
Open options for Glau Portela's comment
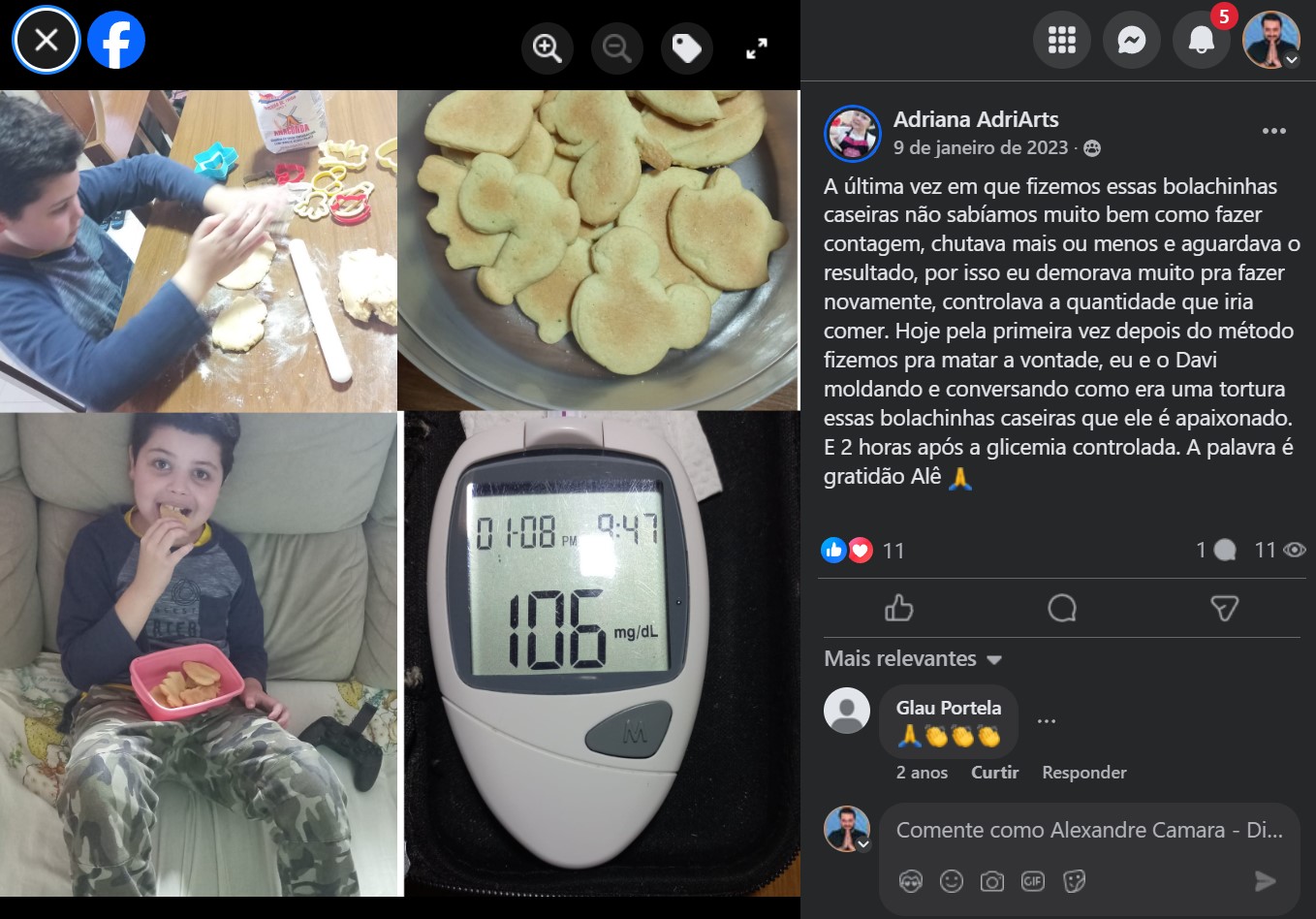tap(1046, 721)
